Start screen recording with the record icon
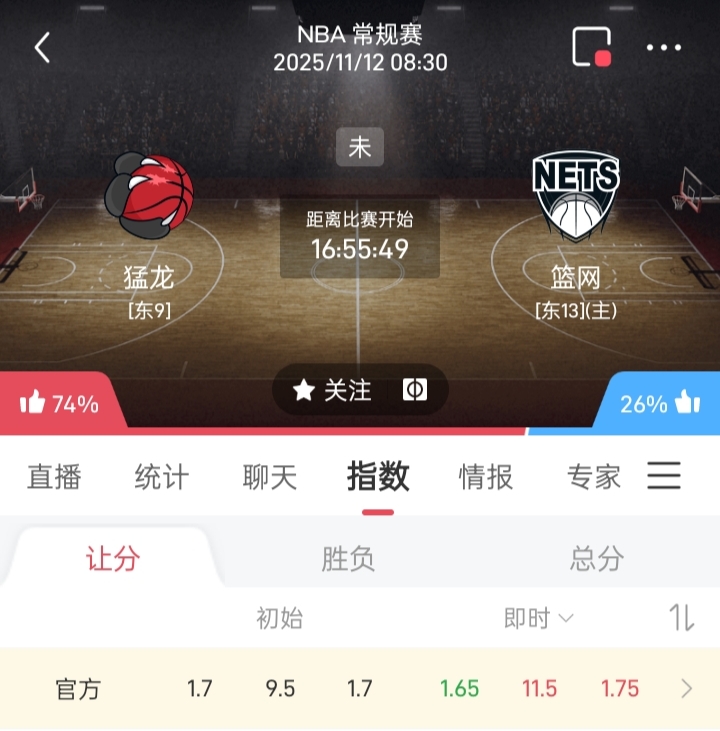This screenshot has width=720, height=731. 591,47
